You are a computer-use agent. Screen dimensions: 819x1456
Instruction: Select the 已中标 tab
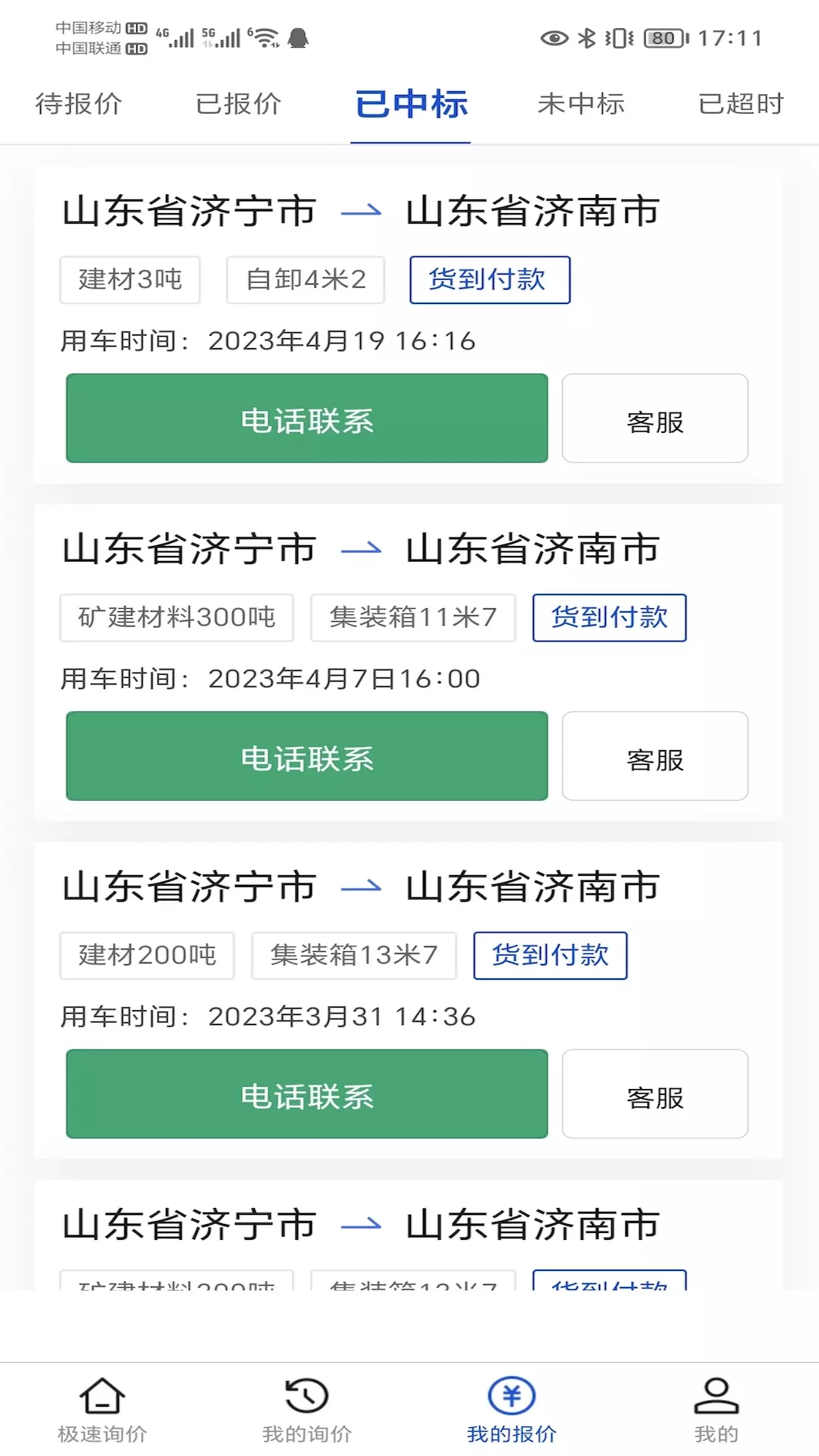click(411, 104)
